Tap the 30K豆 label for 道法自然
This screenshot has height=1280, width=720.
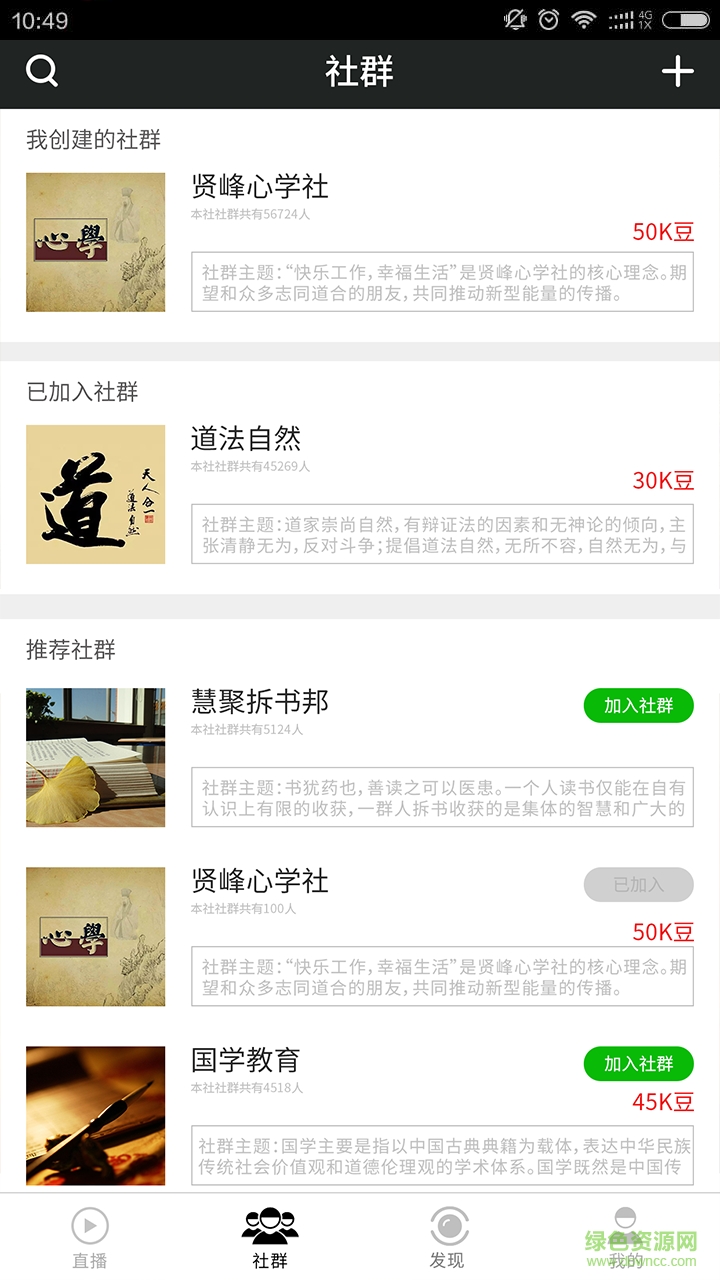click(662, 480)
